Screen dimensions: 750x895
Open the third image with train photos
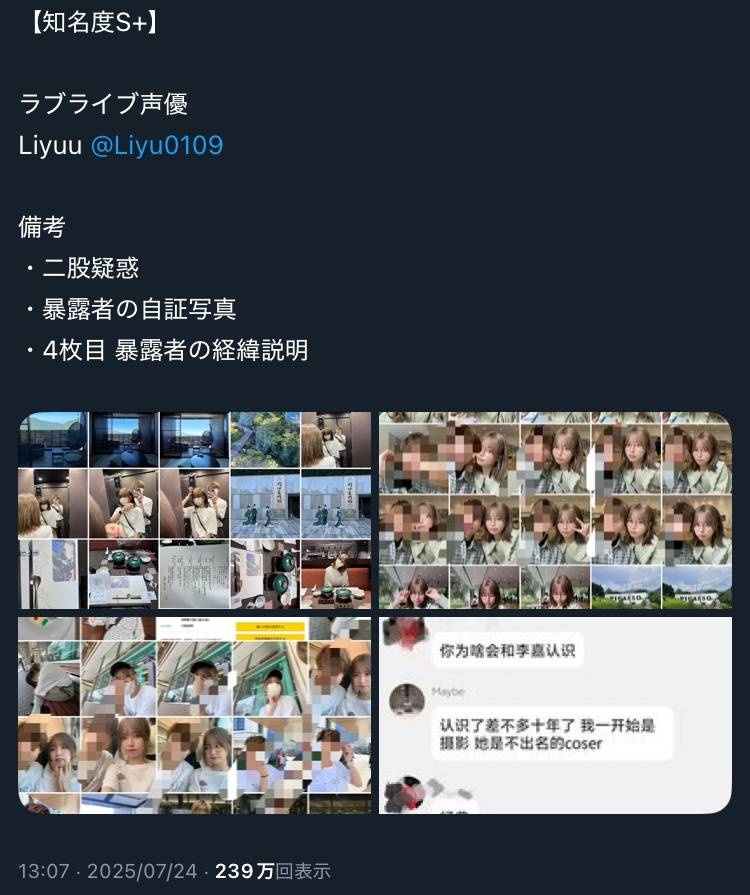click(x=195, y=715)
